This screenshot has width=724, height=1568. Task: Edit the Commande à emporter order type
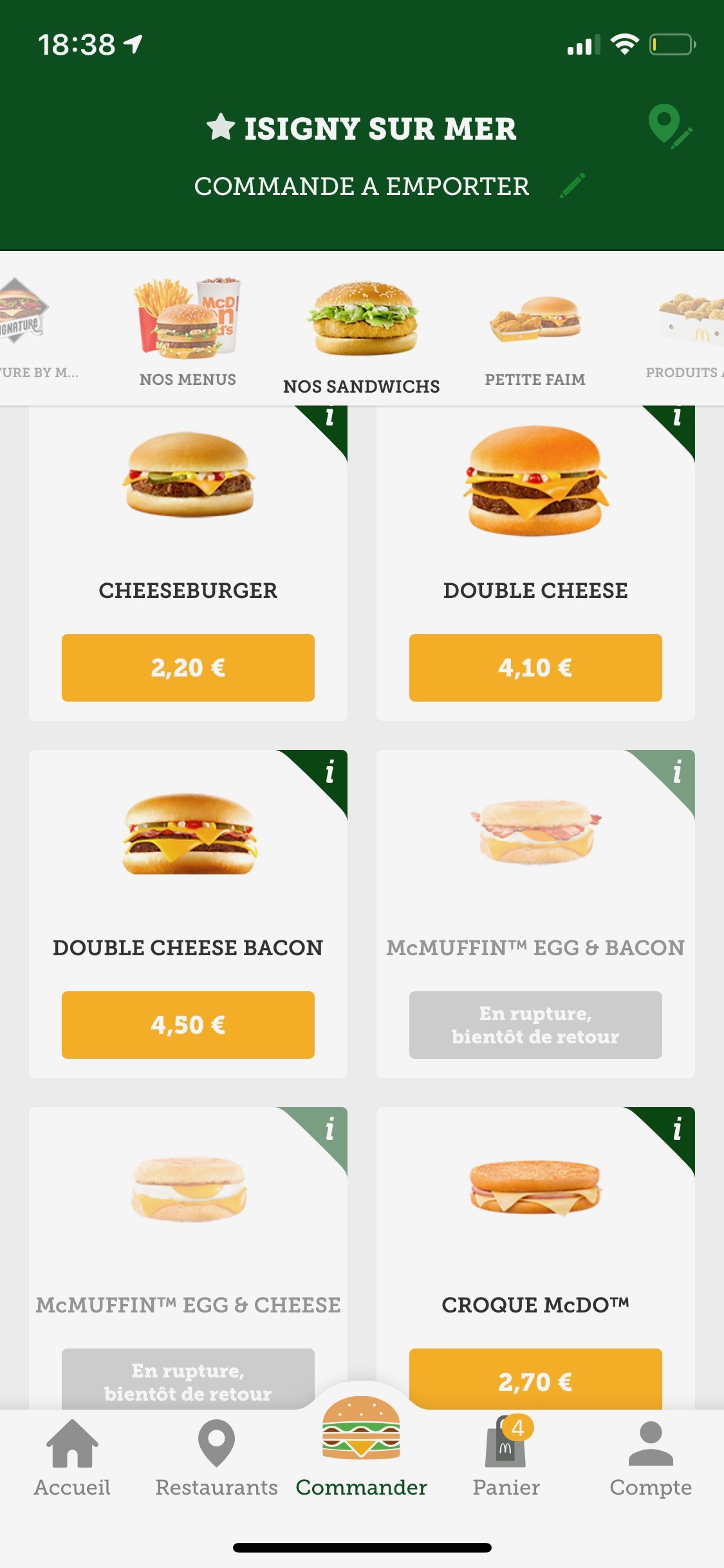click(572, 186)
